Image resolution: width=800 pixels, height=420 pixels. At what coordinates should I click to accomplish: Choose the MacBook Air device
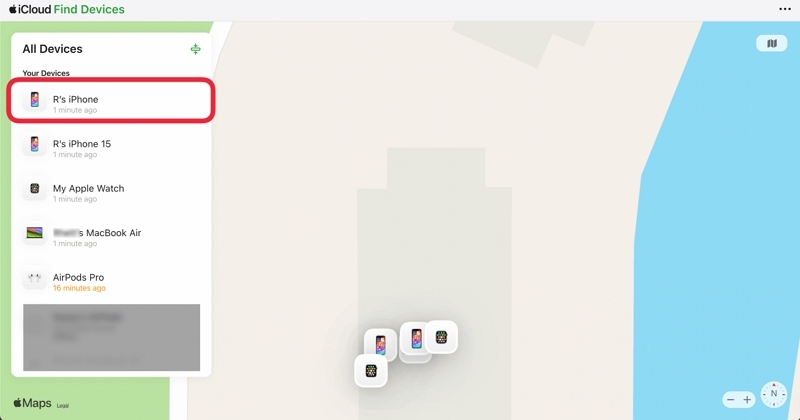tap(110, 236)
